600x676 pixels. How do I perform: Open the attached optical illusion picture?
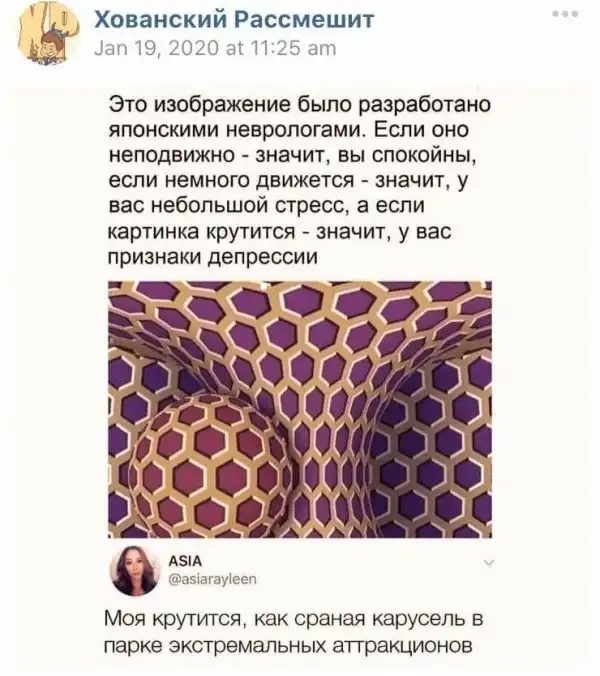click(x=300, y=410)
